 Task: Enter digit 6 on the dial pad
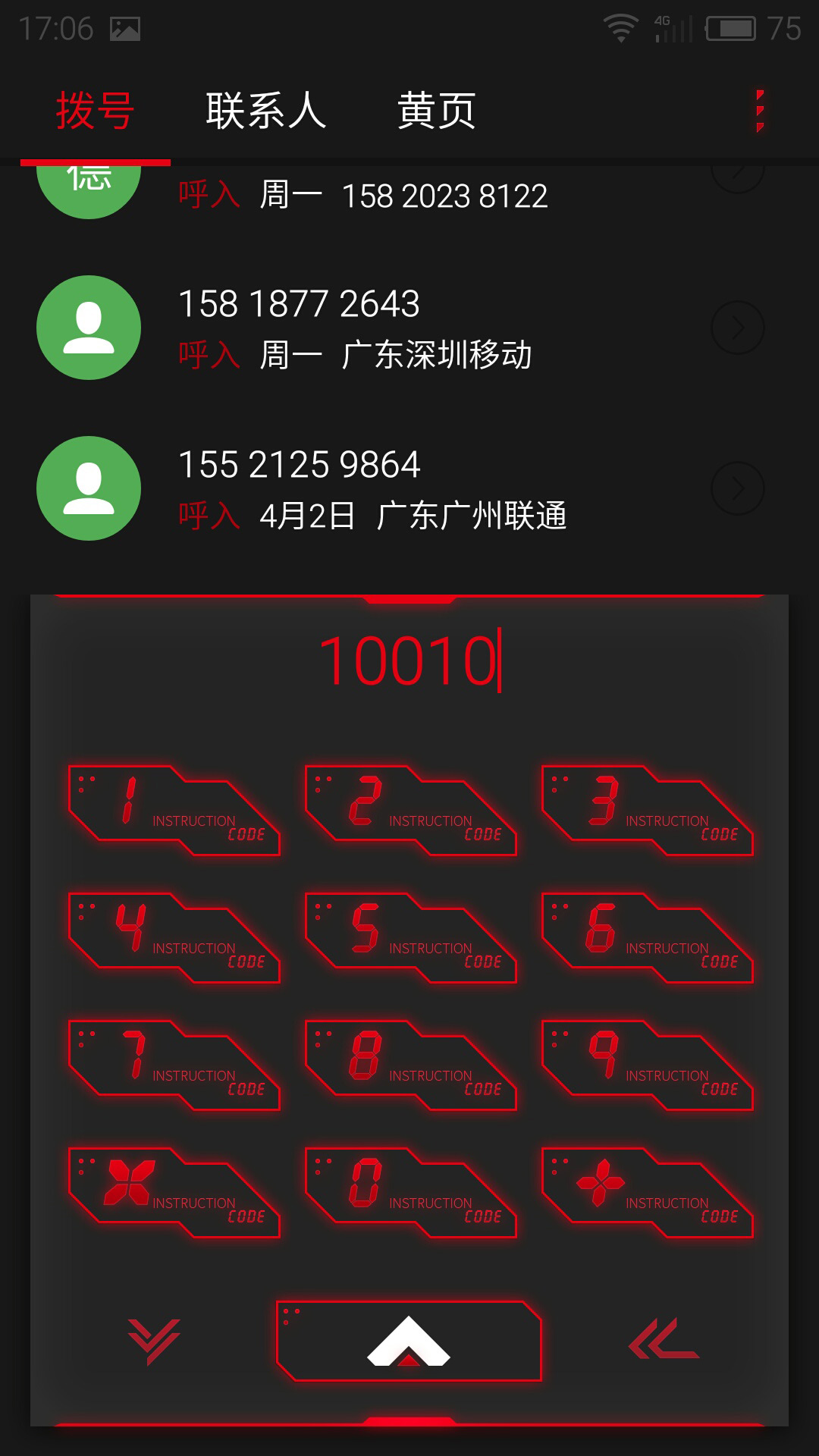tap(648, 938)
